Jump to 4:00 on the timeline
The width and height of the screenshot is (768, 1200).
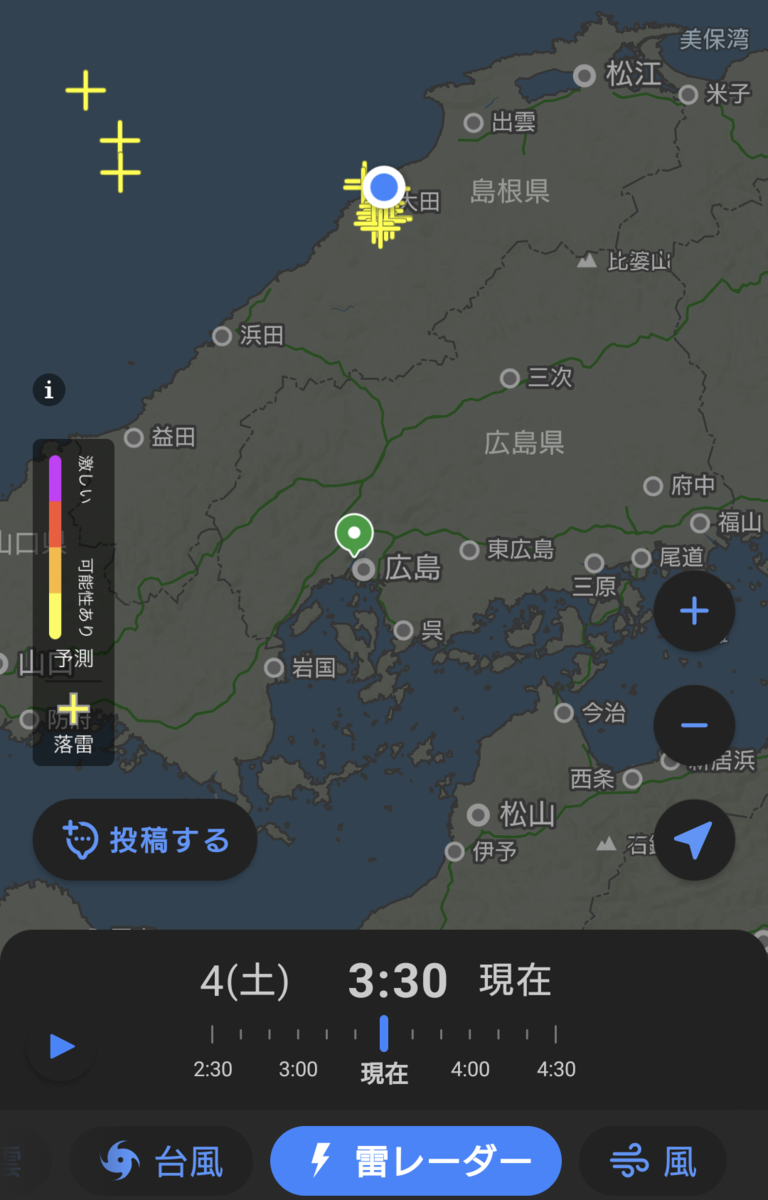click(x=470, y=1036)
